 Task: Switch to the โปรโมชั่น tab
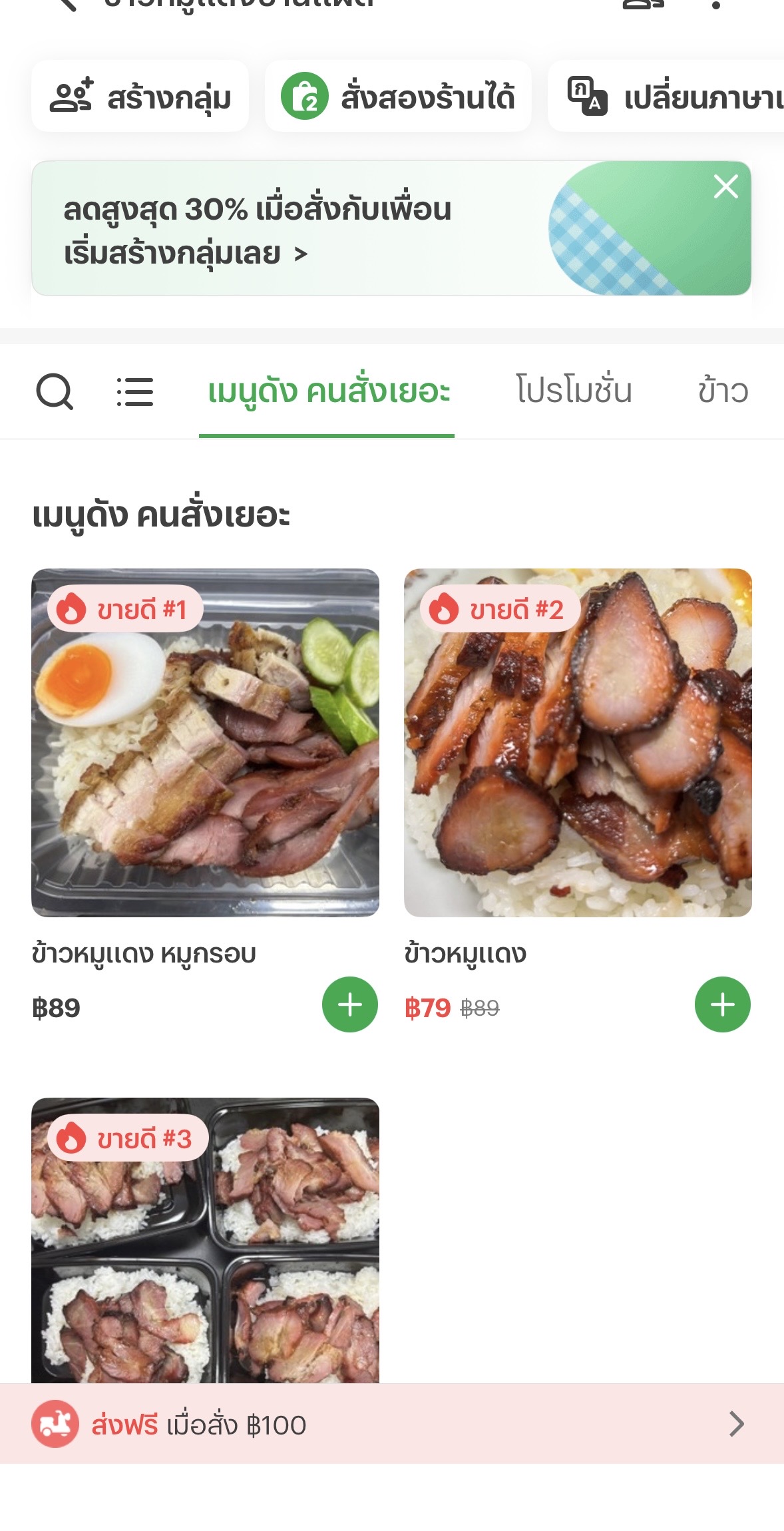pyautogui.click(x=574, y=391)
